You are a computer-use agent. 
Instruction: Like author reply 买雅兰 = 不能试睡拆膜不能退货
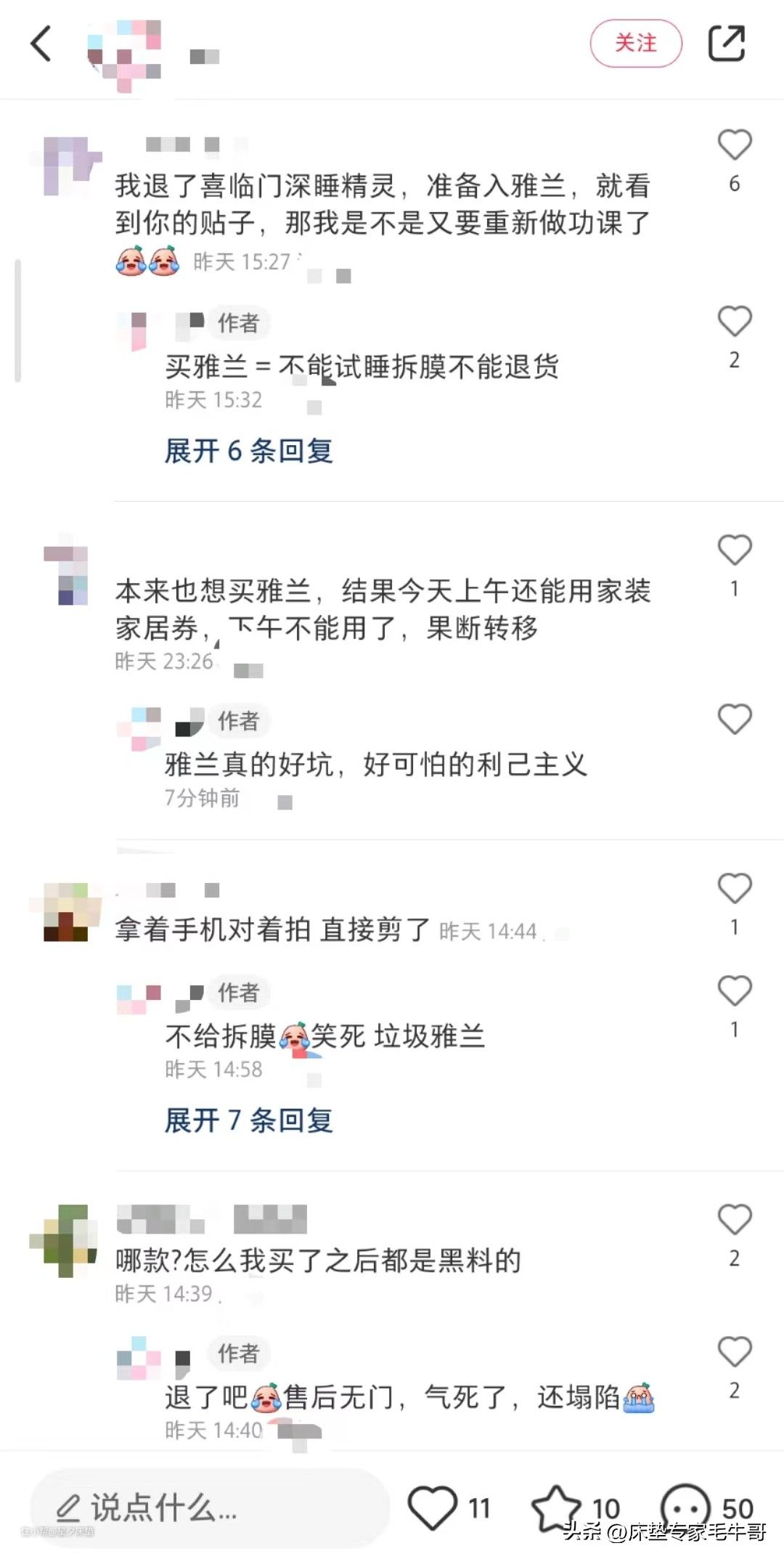click(734, 322)
